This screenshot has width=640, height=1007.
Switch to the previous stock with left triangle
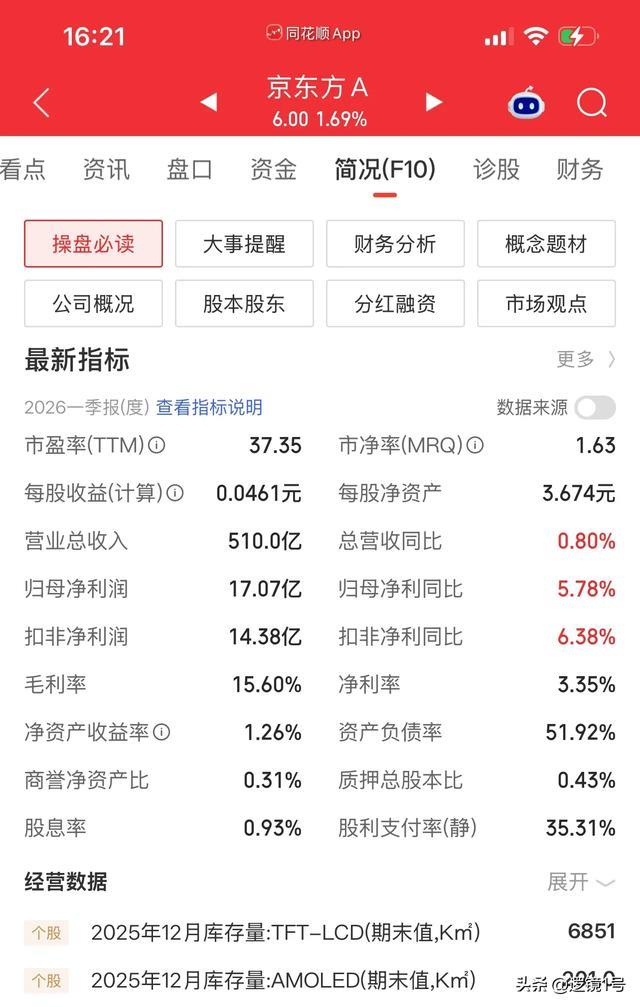pyautogui.click(x=209, y=102)
